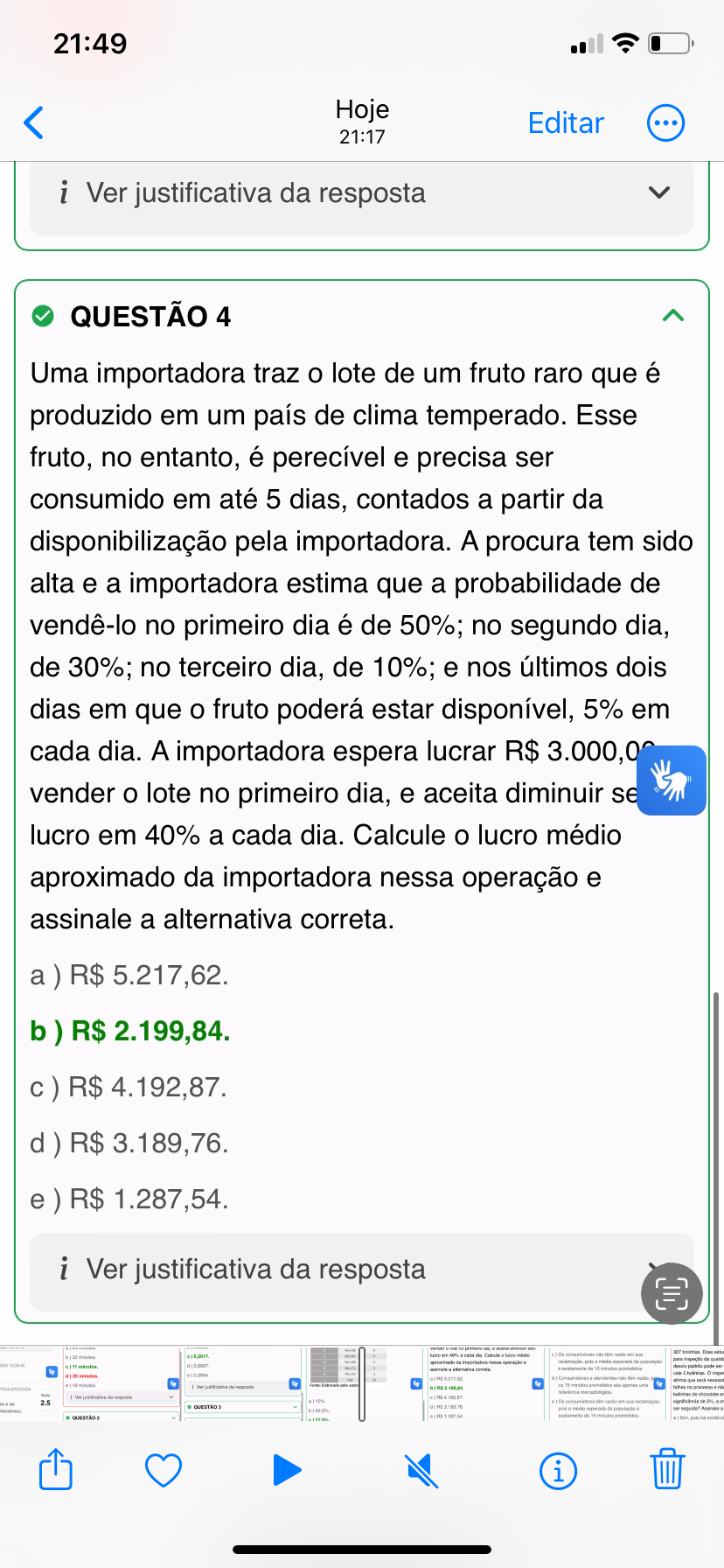Activate the Live Text scan icon
The height and width of the screenshot is (1568, 724).
(672, 1293)
